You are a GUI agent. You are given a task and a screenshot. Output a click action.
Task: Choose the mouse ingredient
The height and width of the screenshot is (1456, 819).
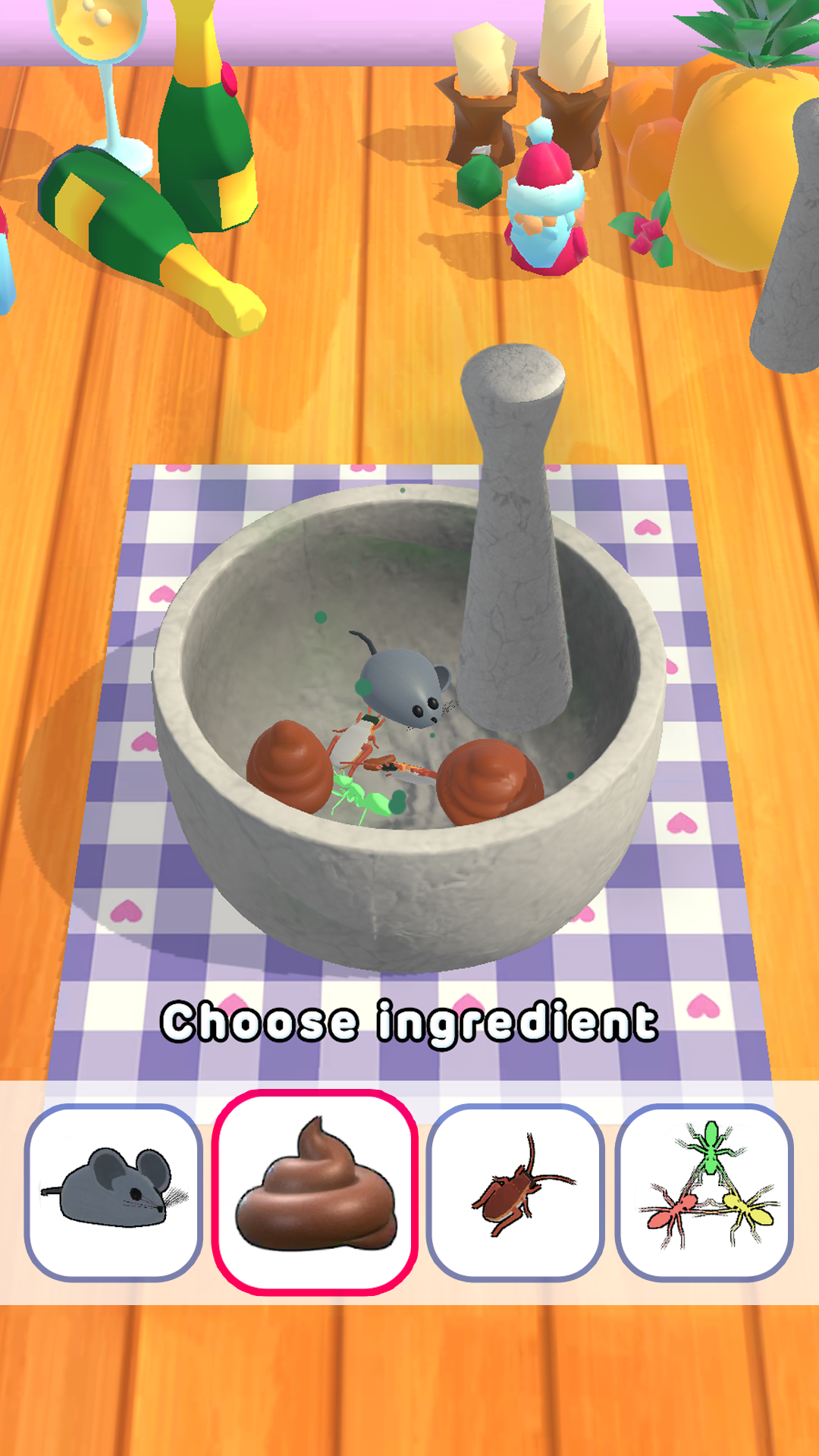pos(114,1192)
